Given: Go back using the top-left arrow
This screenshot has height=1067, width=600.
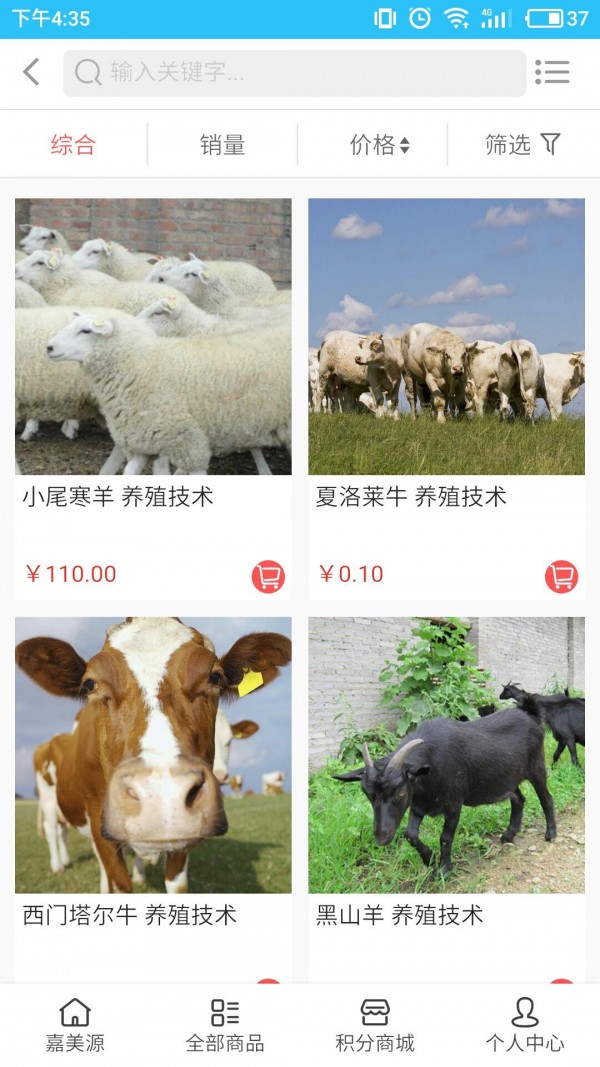Looking at the screenshot, I should (x=31, y=72).
